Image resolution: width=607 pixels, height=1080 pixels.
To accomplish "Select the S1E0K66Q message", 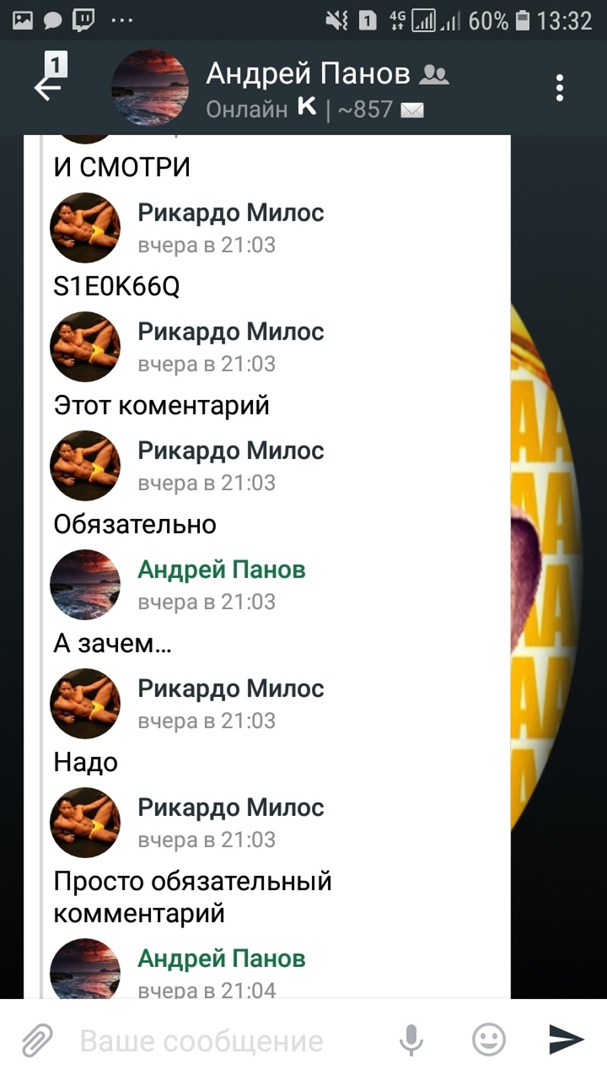I will [x=116, y=287].
